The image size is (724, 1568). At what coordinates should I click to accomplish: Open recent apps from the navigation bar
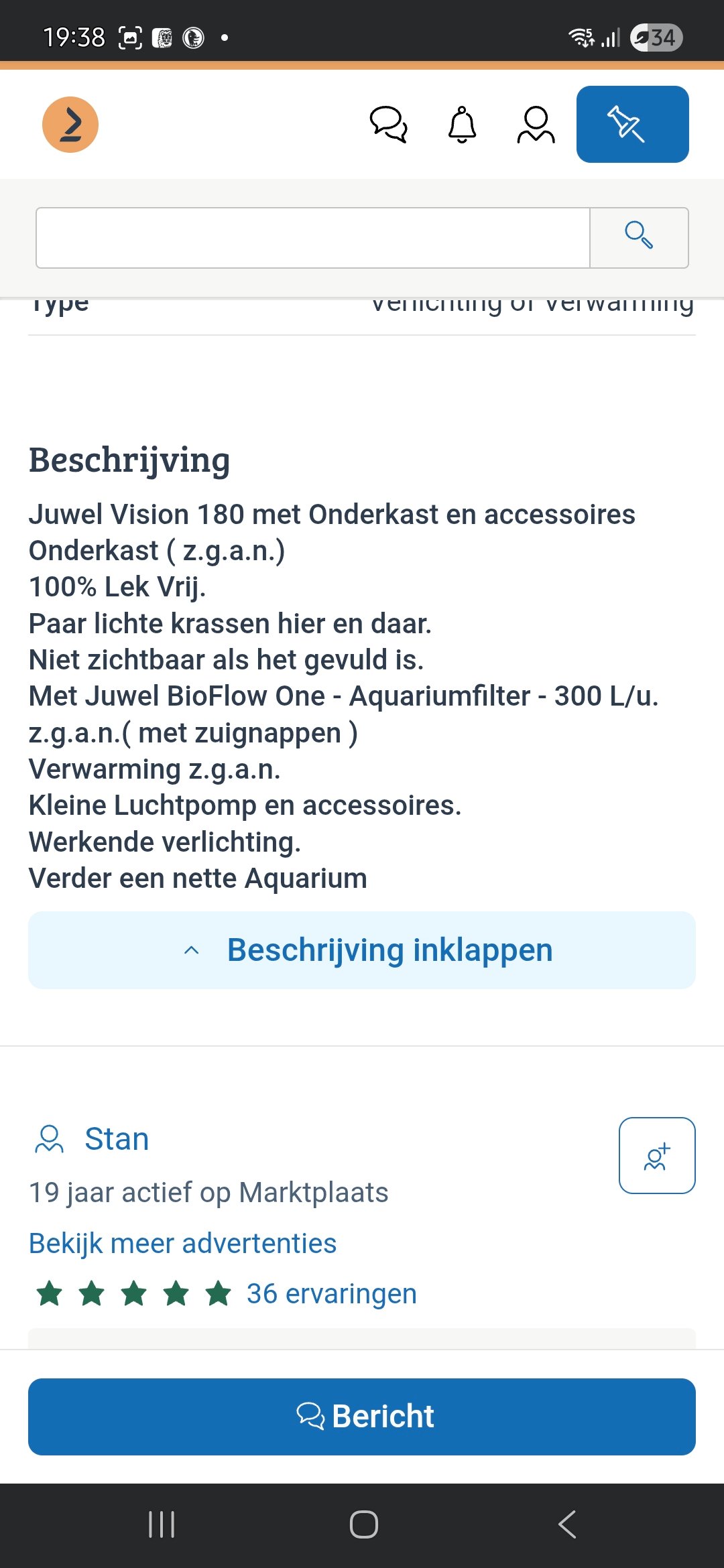pos(162,1524)
